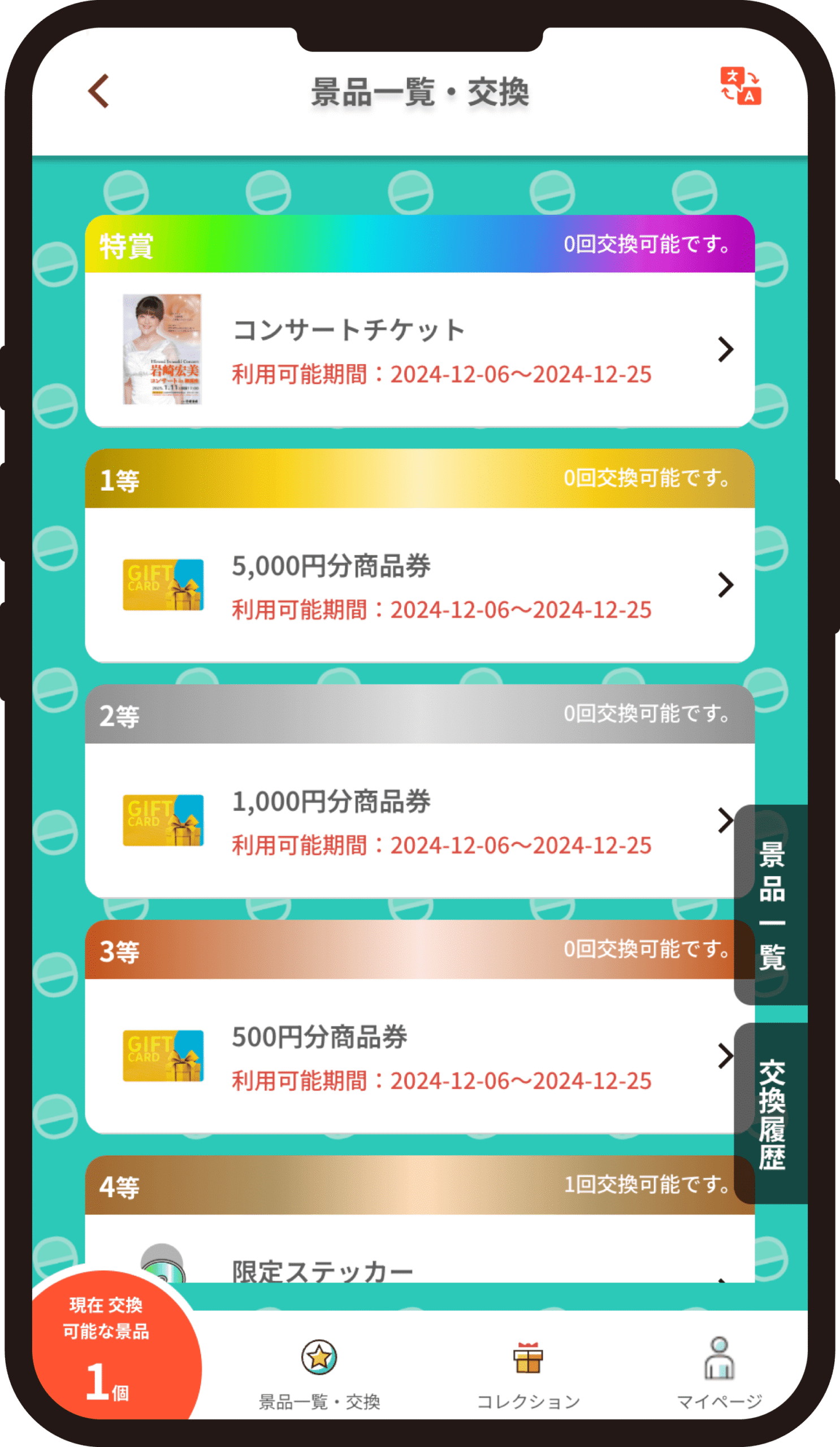Switch to 景品一覧・交換 bottom tab

tap(319, 1372)
